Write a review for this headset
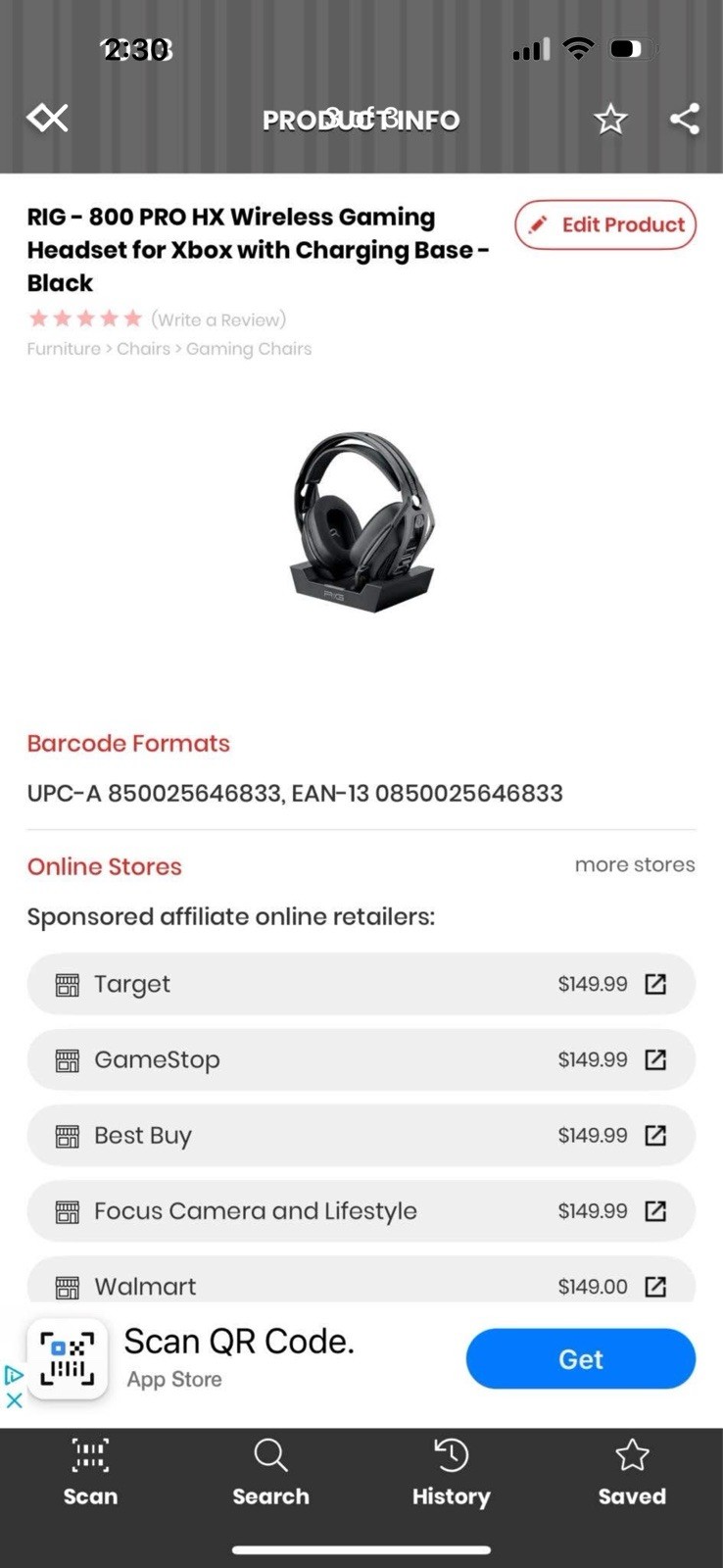Viewport: 723px width, 1568px height. click(x=218, y=319)
